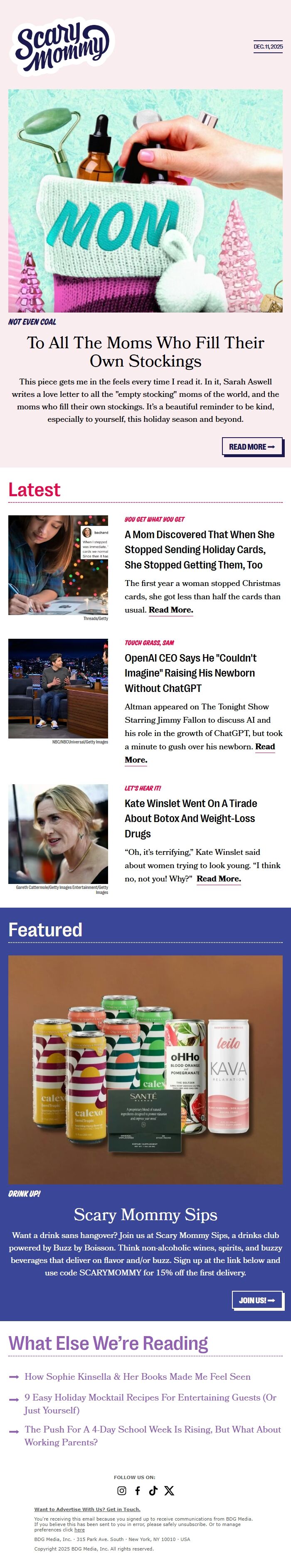Open the Scary Mommy X profile
Image resolution: width=291 pixels, height=1568 pixels.
click(x=169, y=1490)
